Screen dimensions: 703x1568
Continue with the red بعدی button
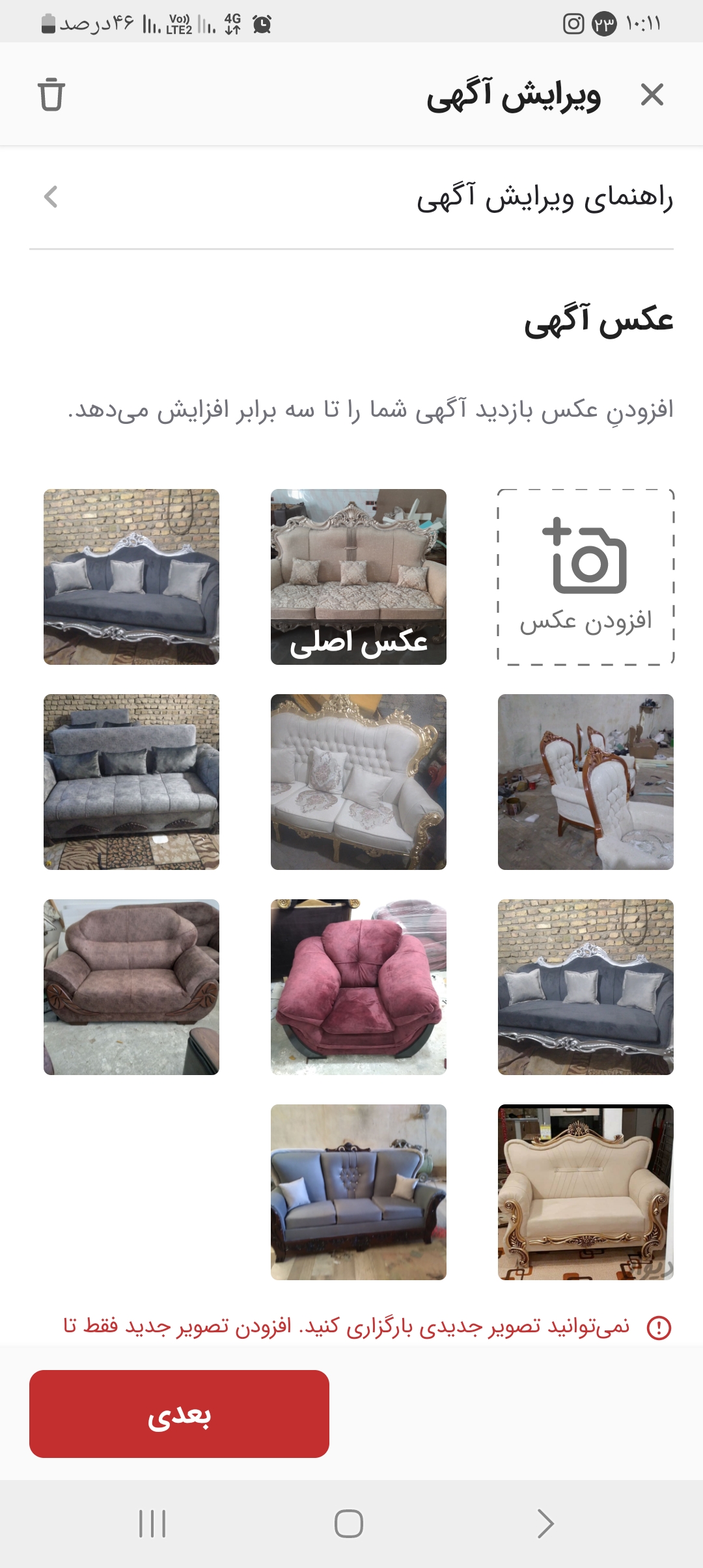[x=179, y=1414]
